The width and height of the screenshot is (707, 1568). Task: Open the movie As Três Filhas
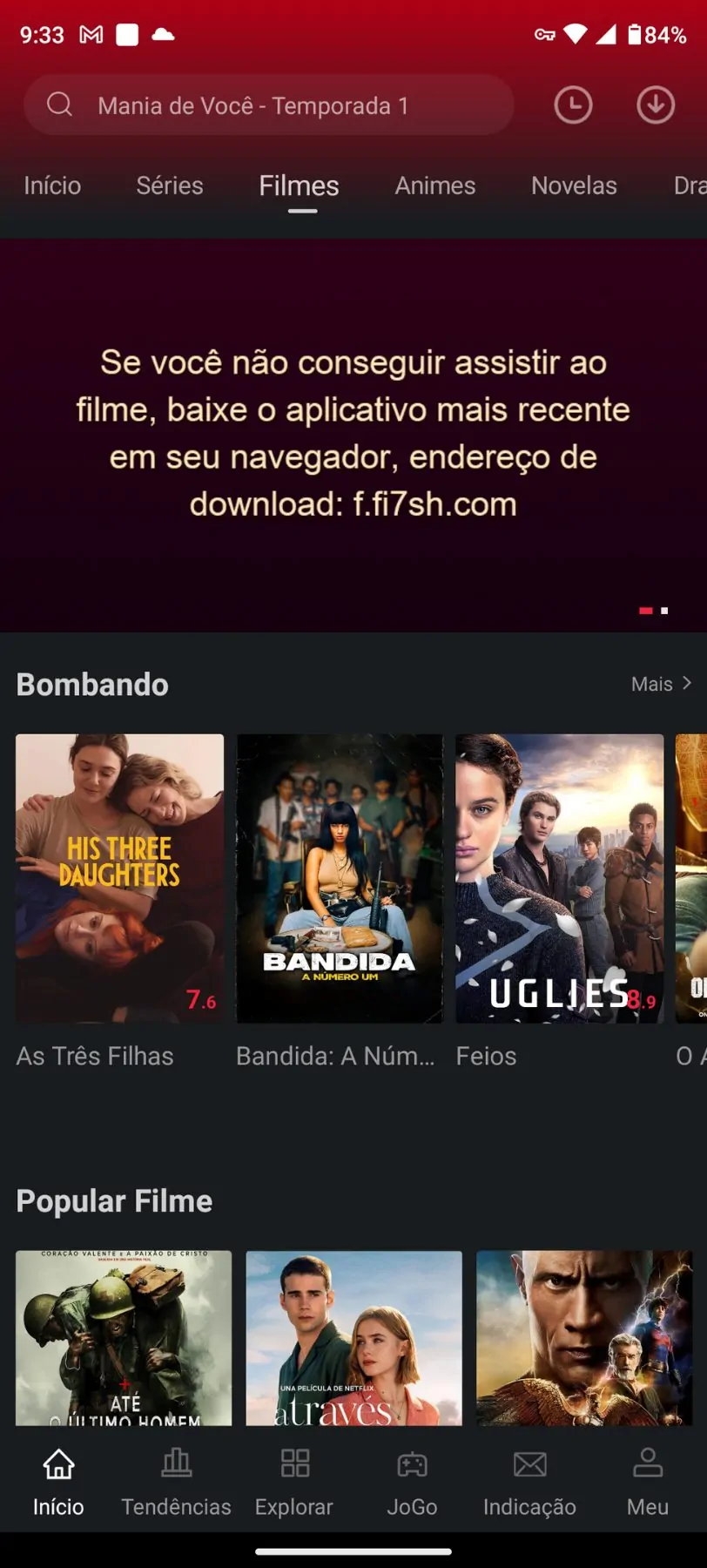click(x=119, y=878)
